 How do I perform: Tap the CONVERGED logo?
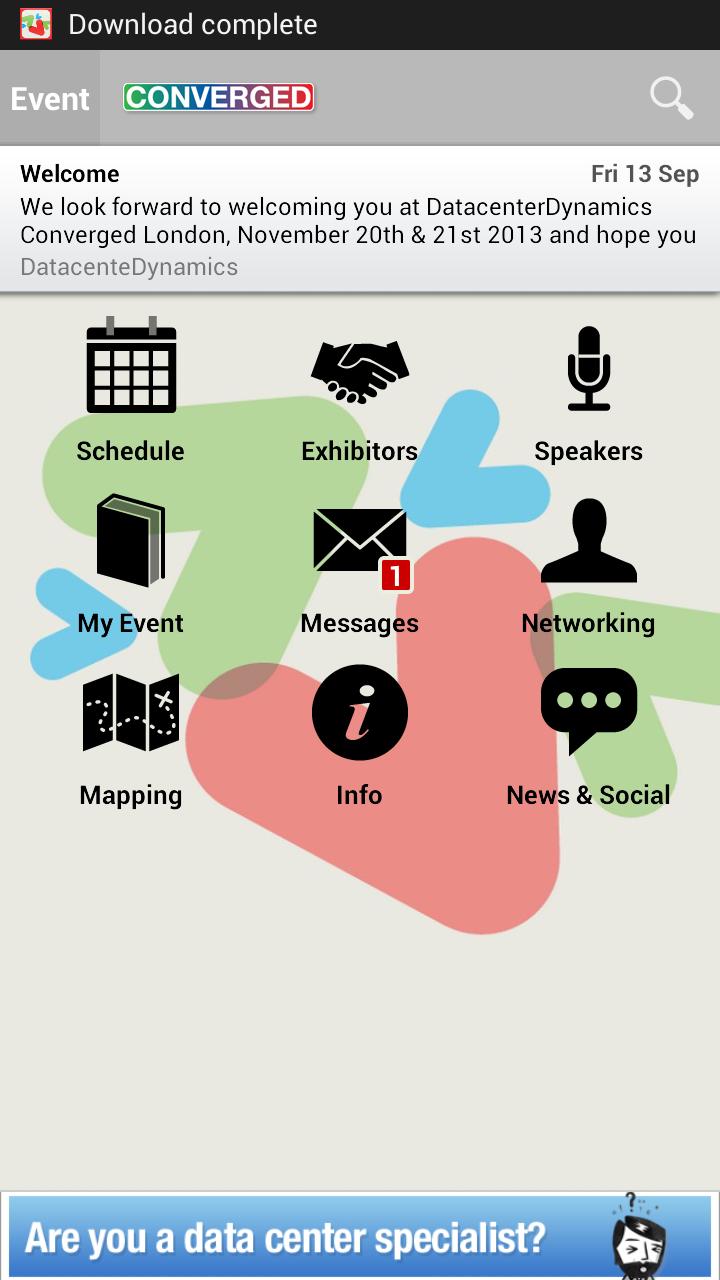218,97
